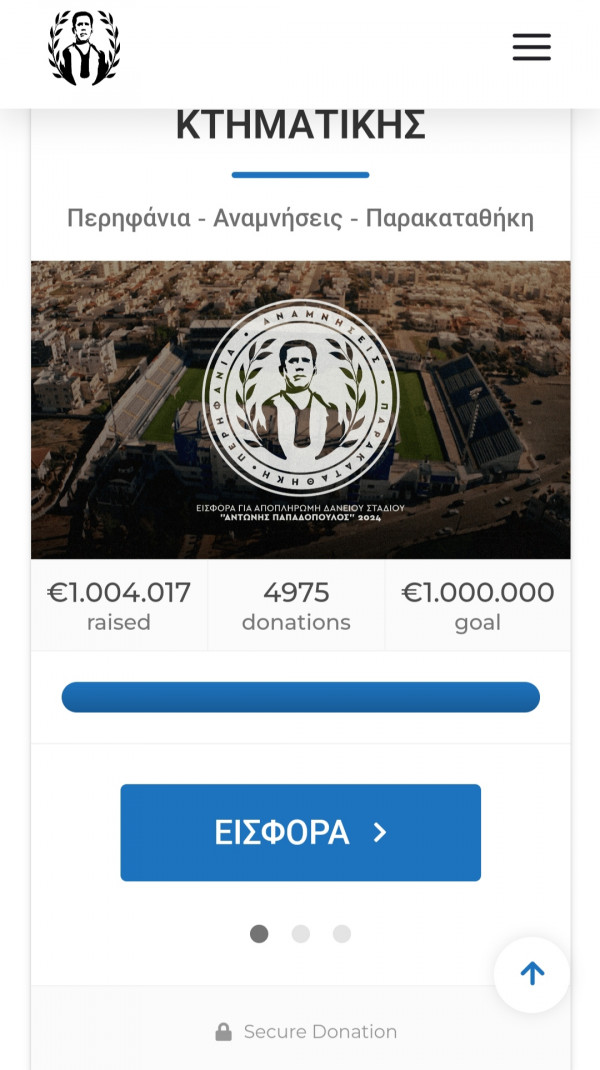The height and width of the screenshot is (1070, 600).
Task: Open the stadium campaign banner image
Action: tap(300, 409)
